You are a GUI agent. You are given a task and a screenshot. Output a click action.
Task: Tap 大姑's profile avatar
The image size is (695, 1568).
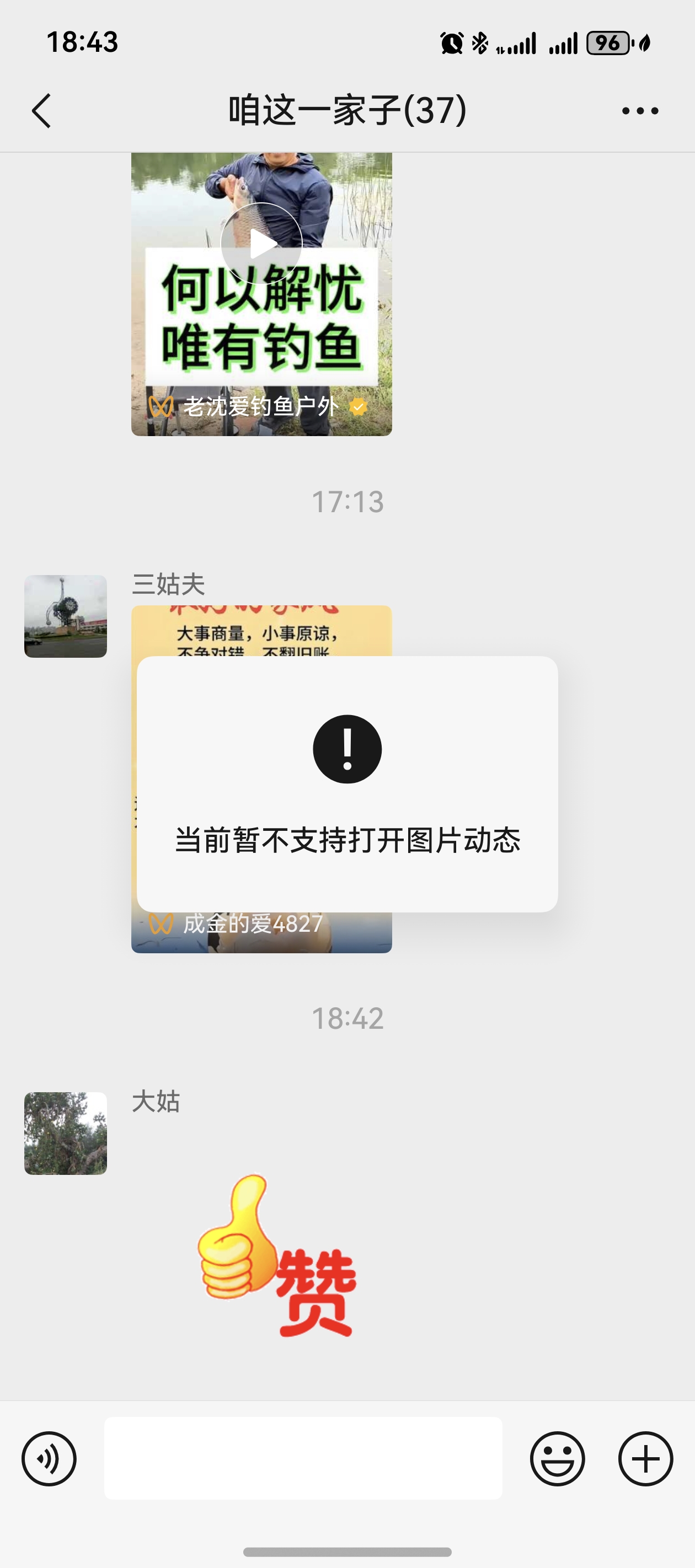coord(66,1133)
